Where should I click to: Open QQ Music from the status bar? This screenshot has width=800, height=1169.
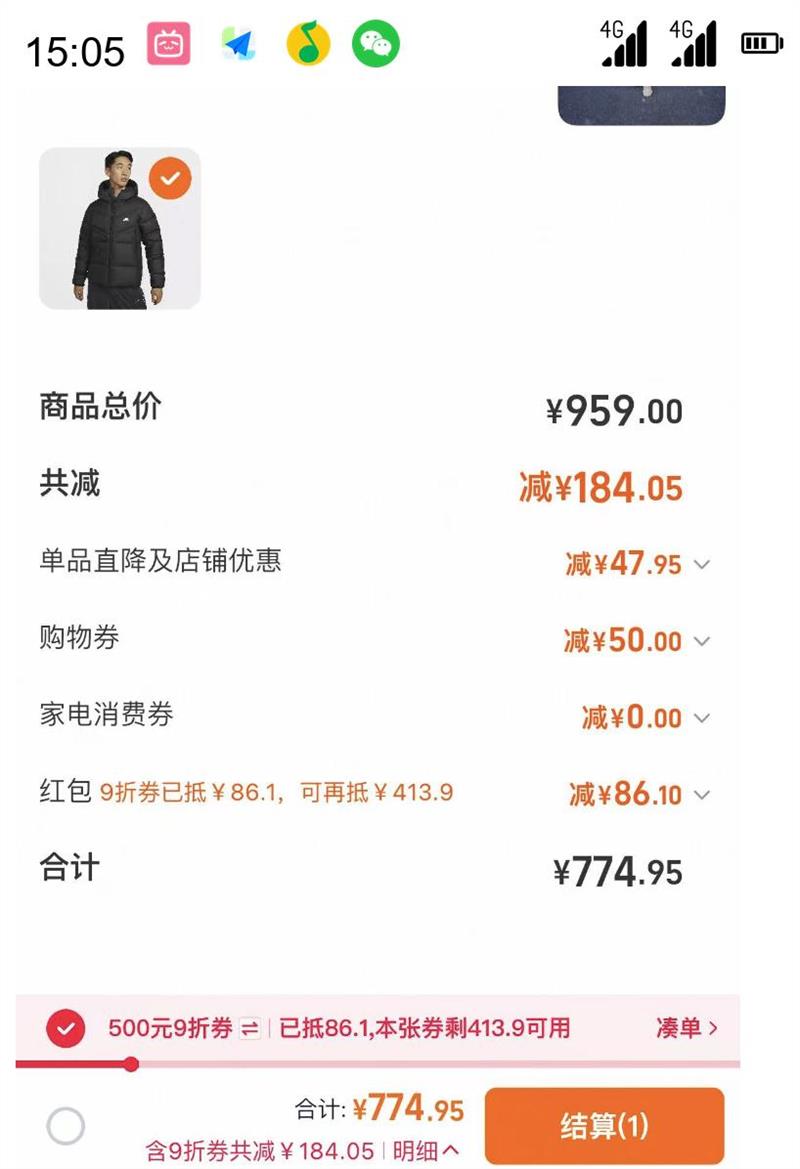coord(307,45)
